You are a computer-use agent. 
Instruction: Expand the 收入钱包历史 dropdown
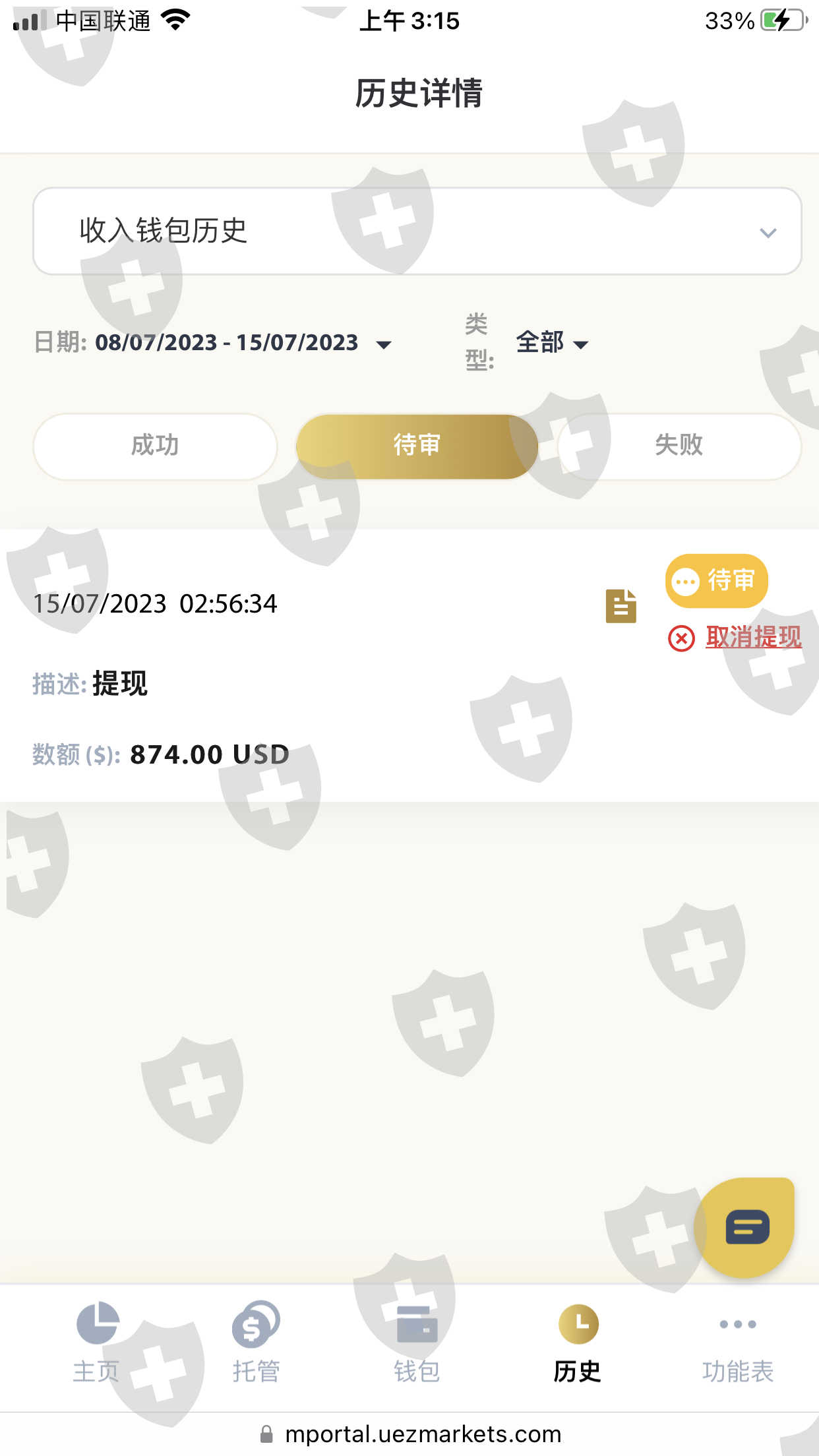[417, 231]
